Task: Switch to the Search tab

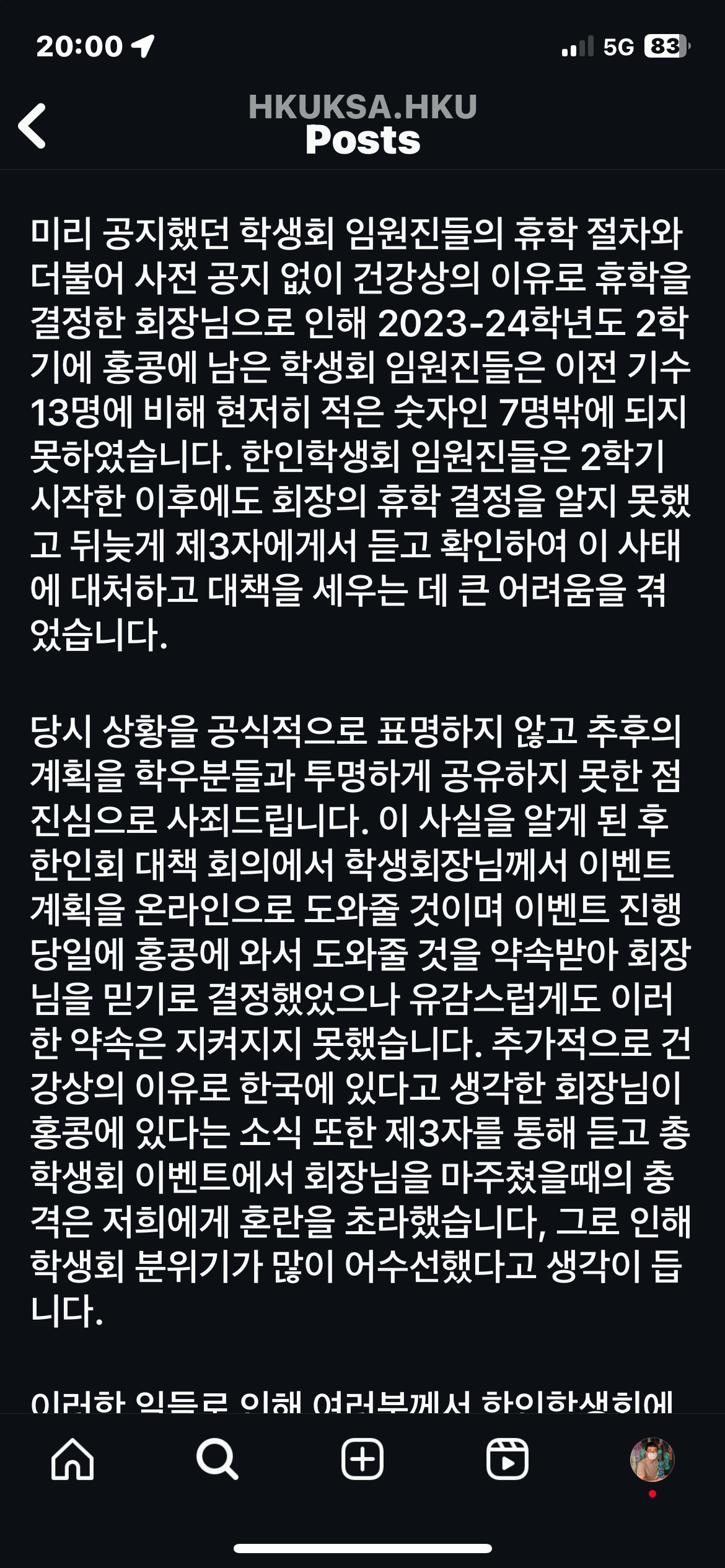Action: click(x=217, y=1459)
